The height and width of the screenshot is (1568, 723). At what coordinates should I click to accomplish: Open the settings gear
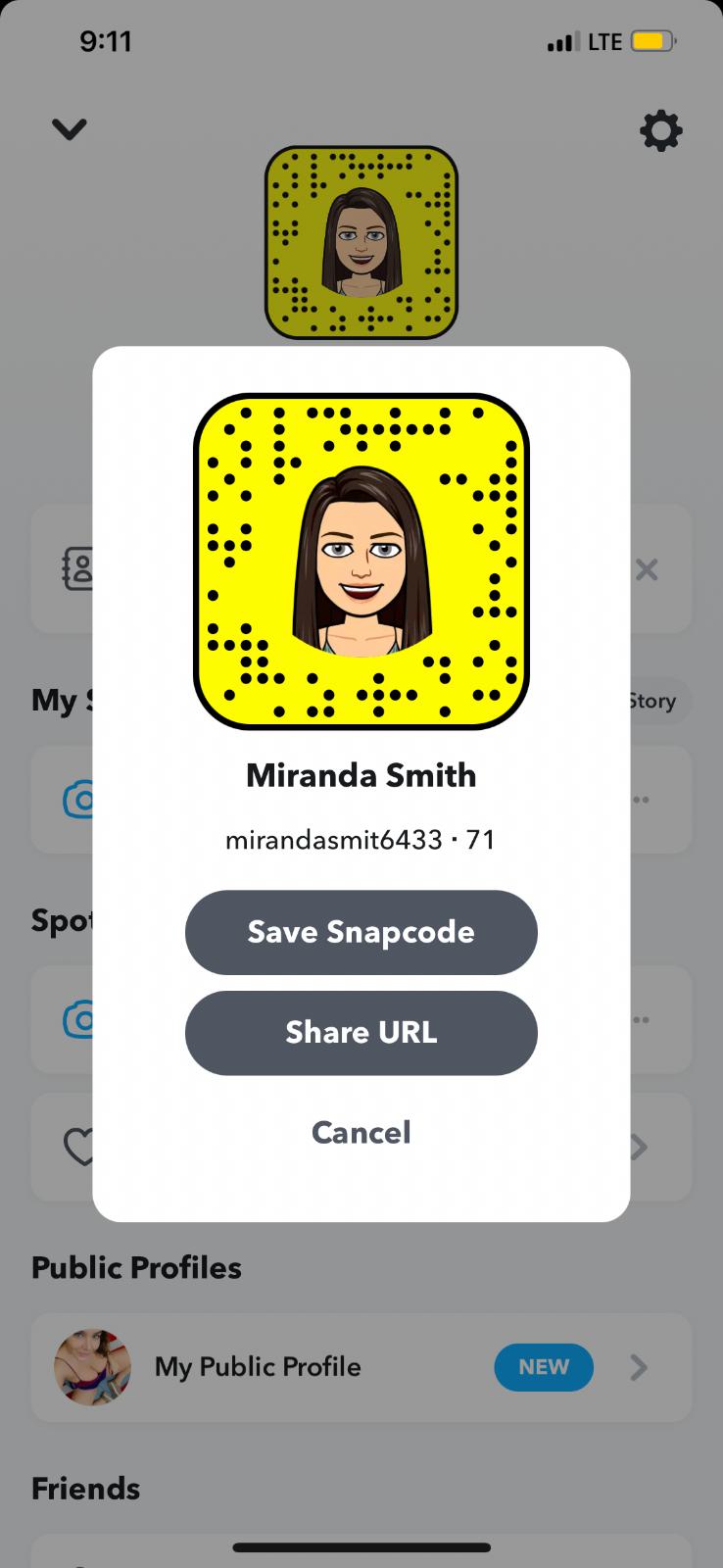[660, 130]
